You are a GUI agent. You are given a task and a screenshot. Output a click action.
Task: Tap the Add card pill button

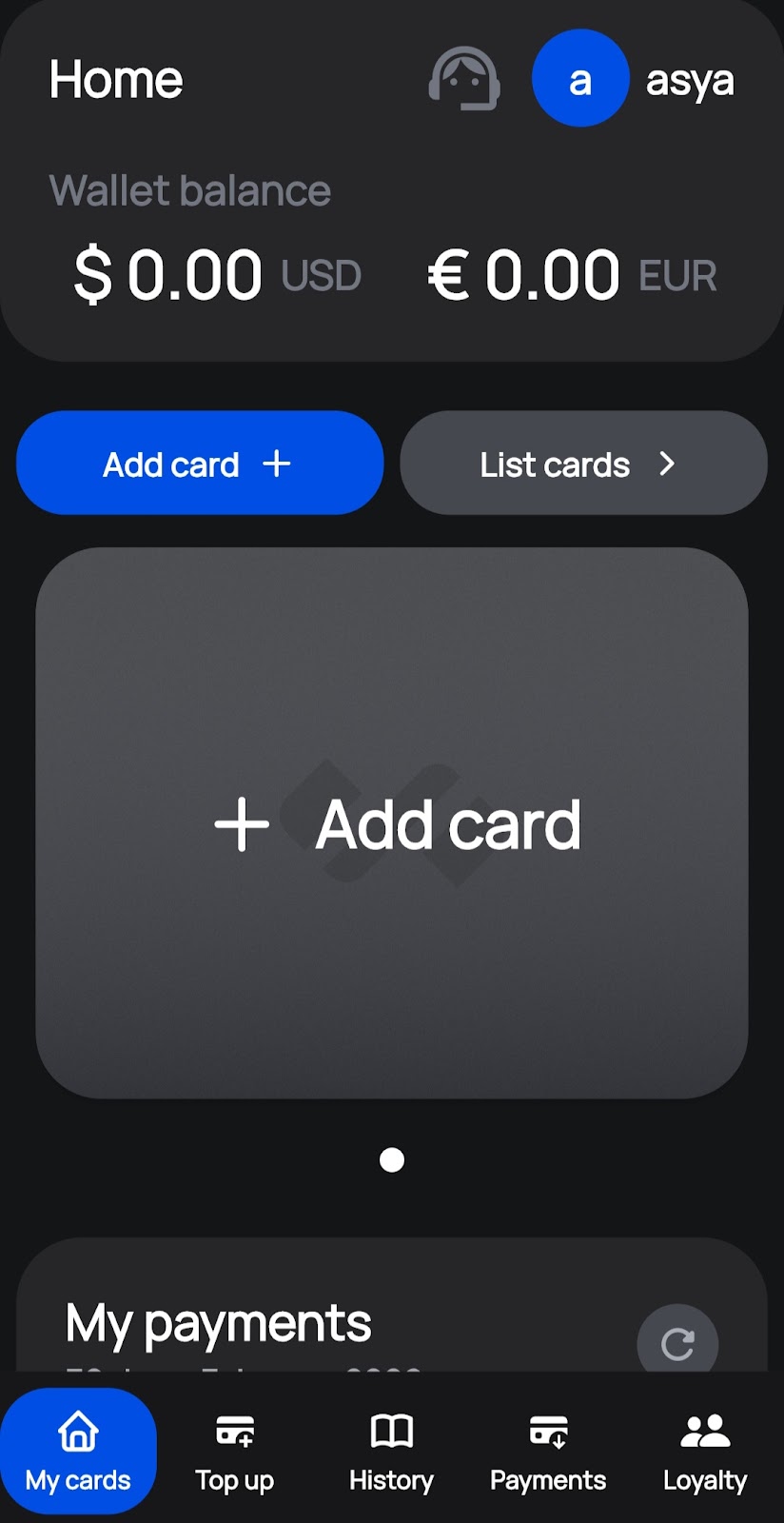(200, 464)
